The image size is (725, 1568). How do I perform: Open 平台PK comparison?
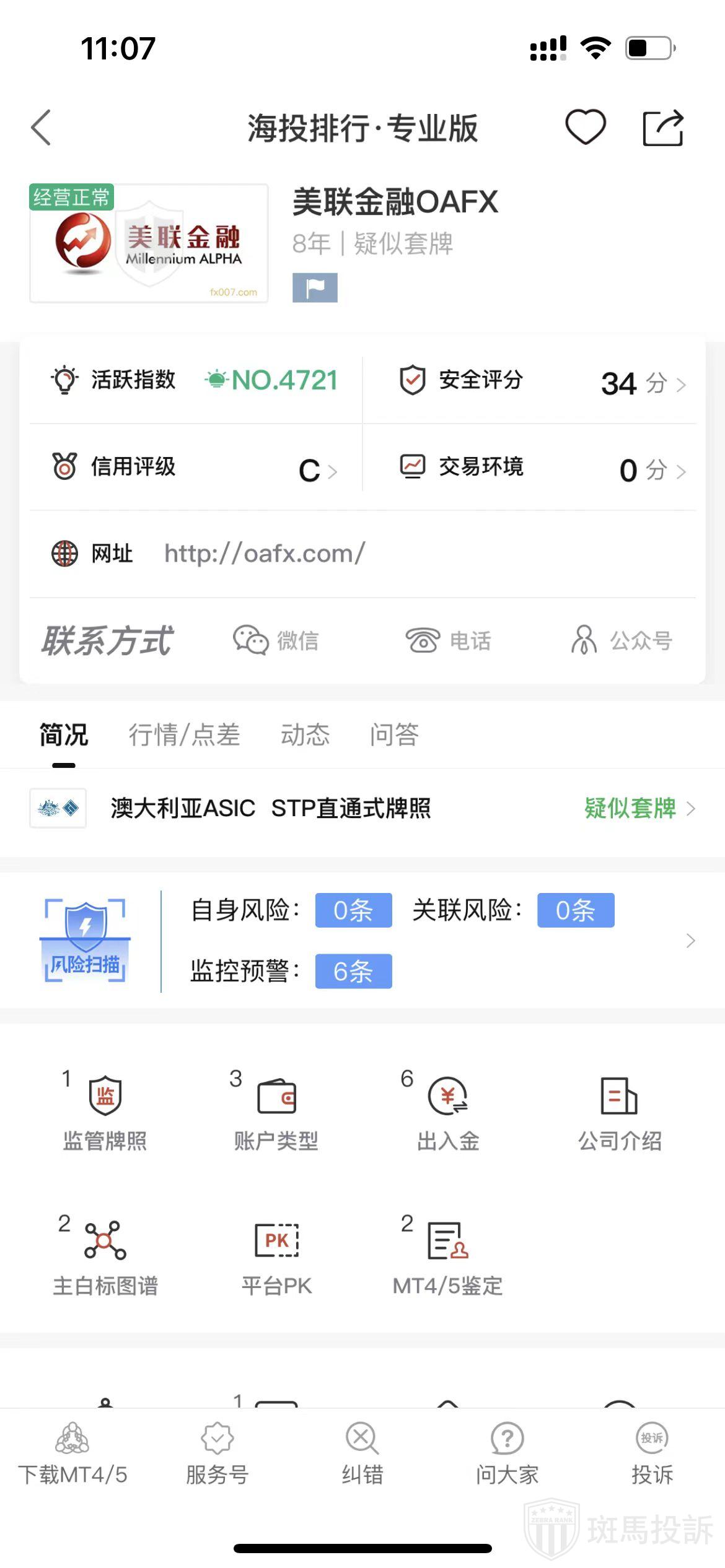[x=276, y=1257]
